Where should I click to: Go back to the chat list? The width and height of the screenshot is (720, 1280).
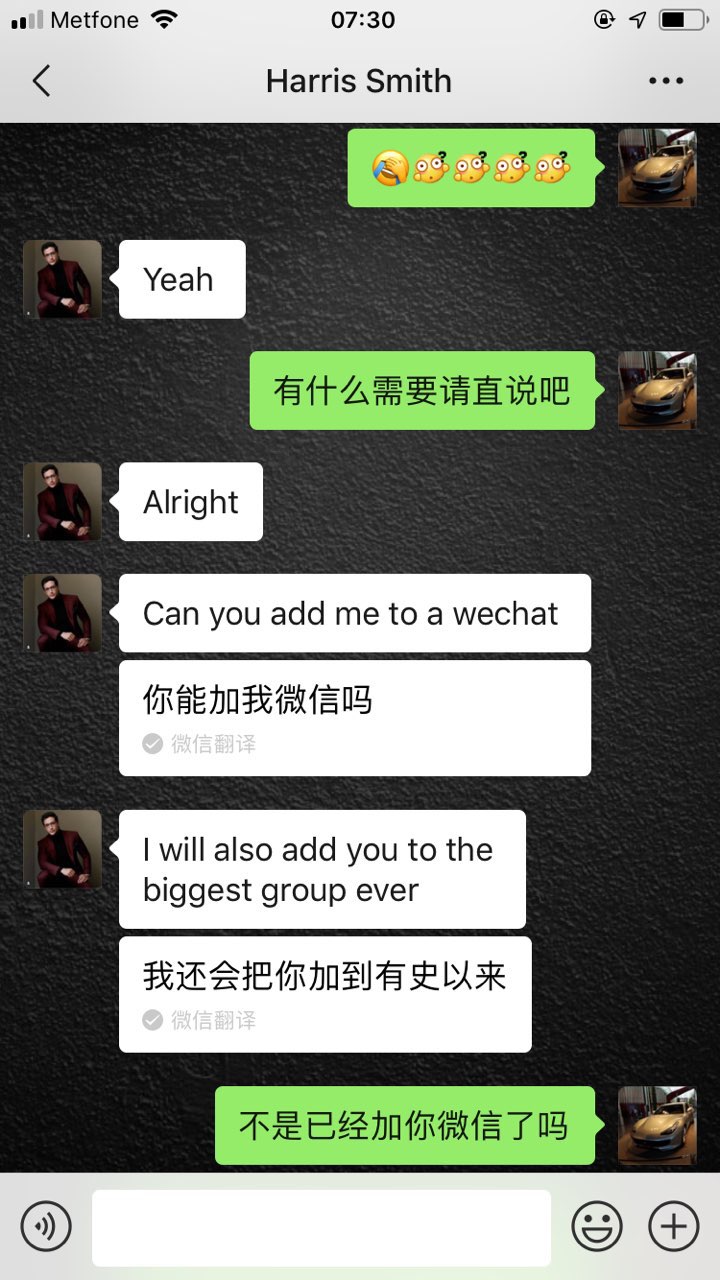(x=41, y=81)
